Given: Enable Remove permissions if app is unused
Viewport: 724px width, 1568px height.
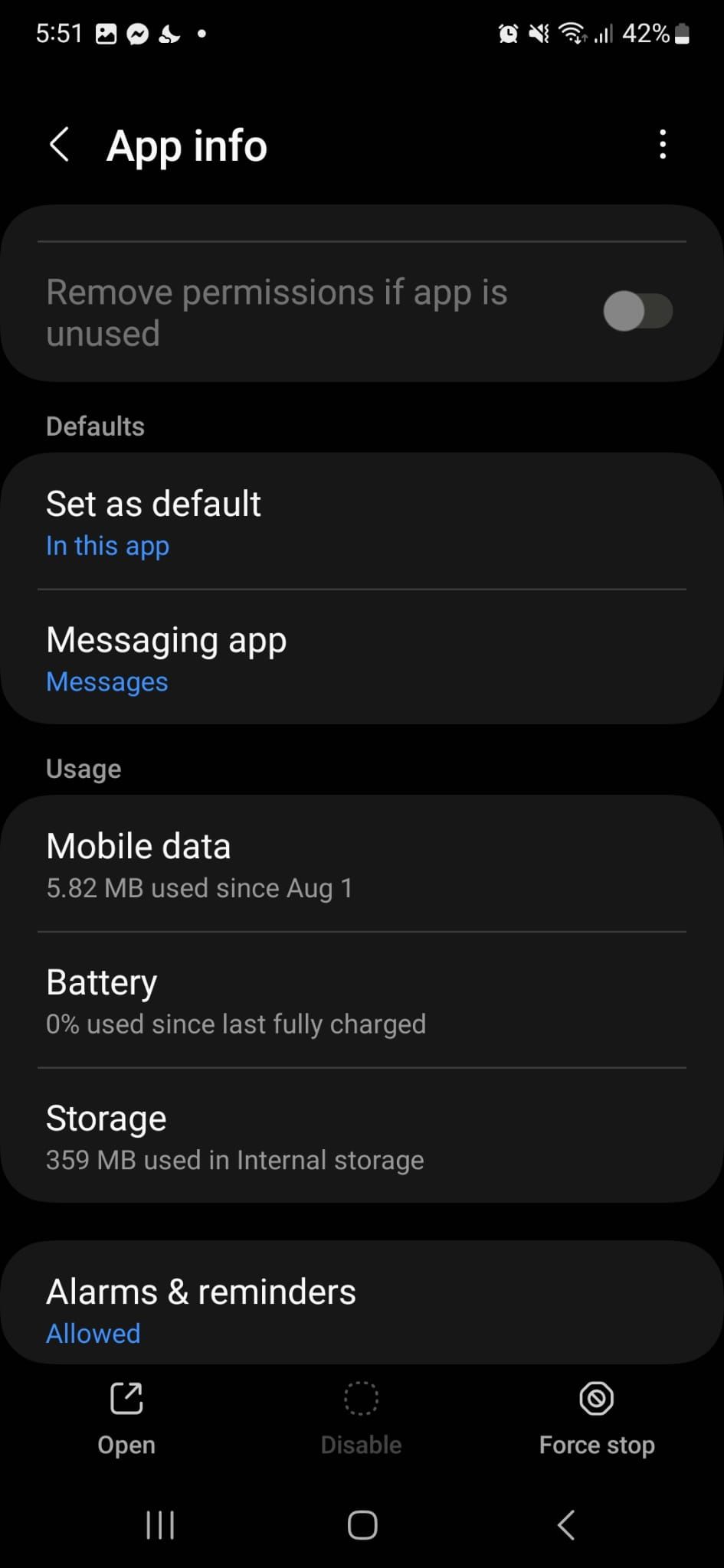Looking at the screenshot, I should (x=638, y=311).
